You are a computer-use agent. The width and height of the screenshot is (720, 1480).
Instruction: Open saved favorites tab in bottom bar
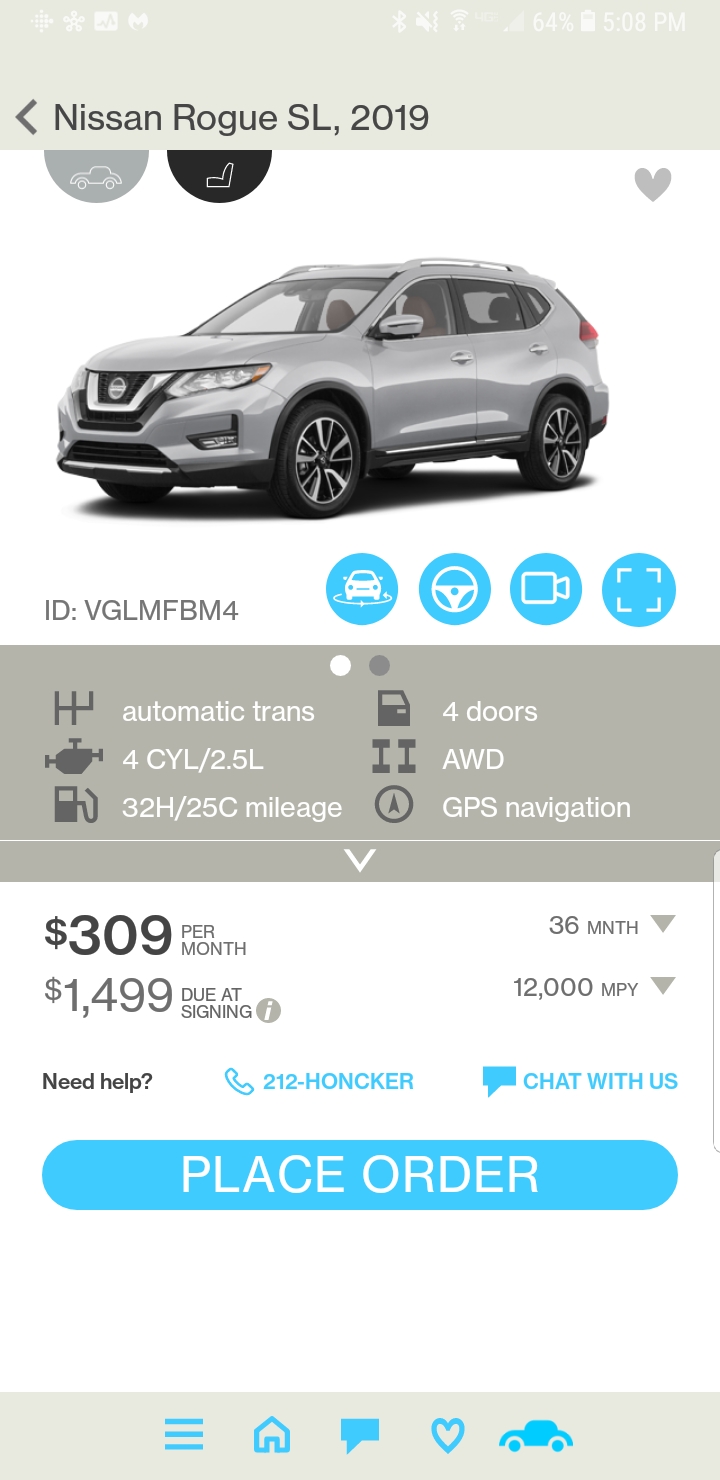coord(447,1436)
